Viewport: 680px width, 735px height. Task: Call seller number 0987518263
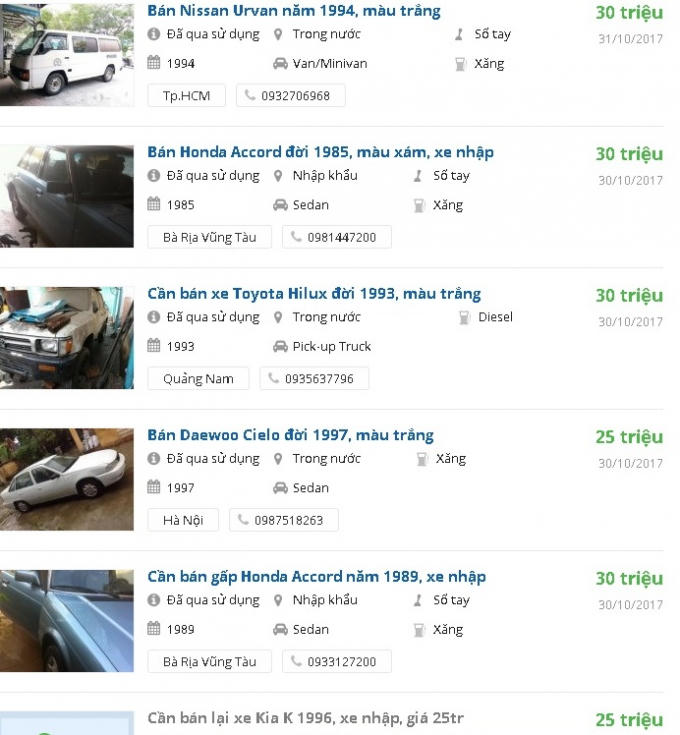[283, 520]
